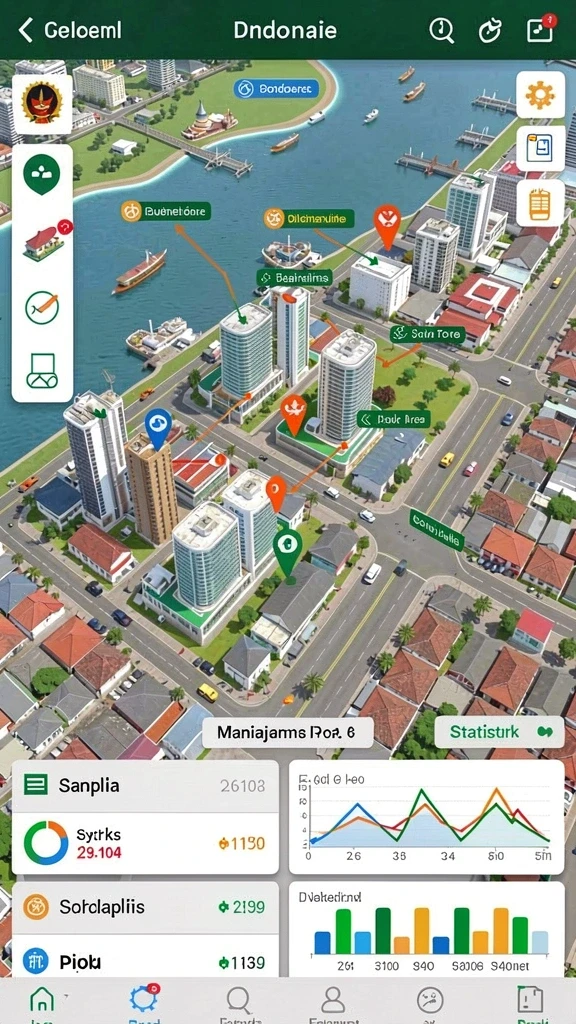Open the Sotclapliis row

tap(145, 906)
